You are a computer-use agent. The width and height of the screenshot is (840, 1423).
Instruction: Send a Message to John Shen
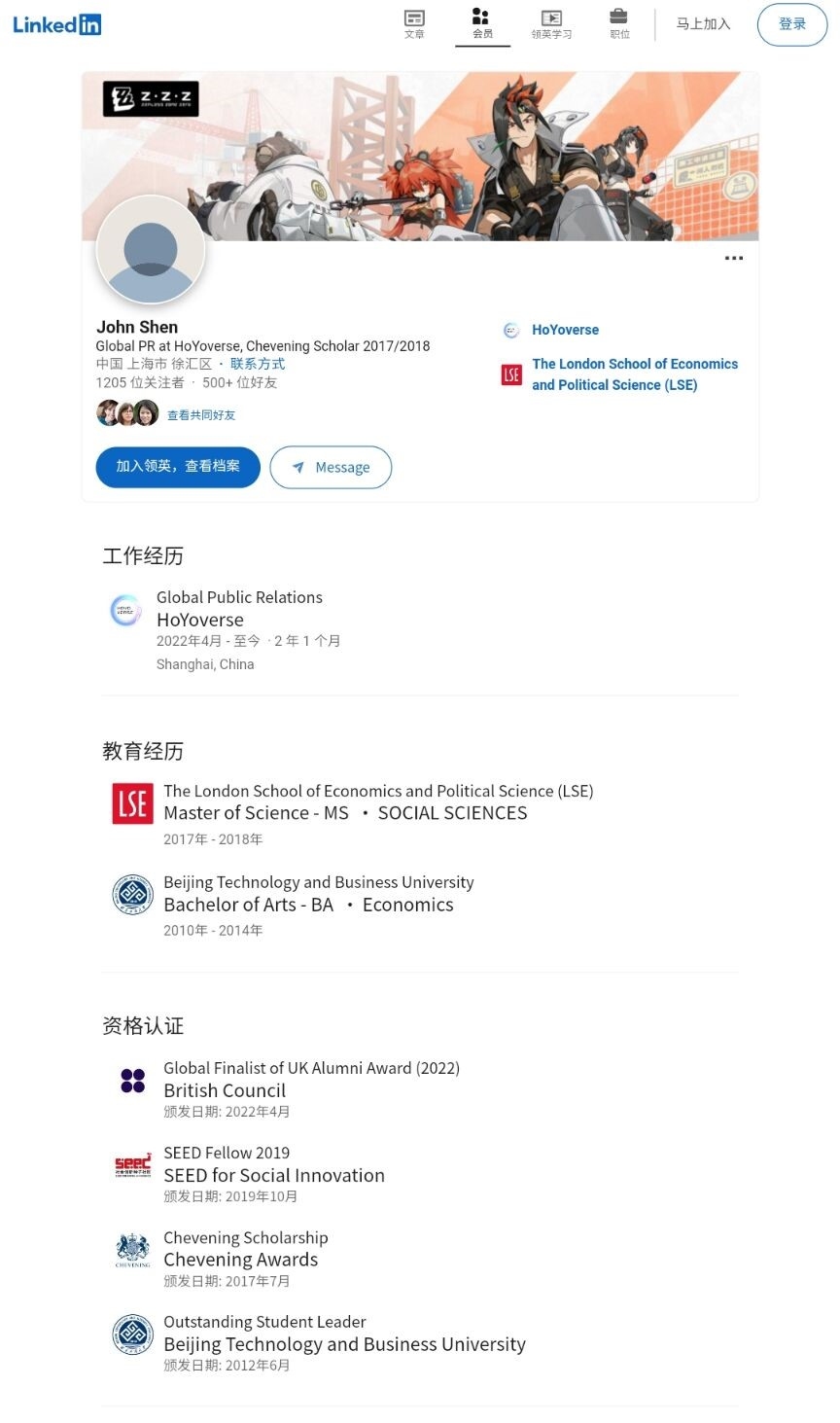click(x=331, y=468)
